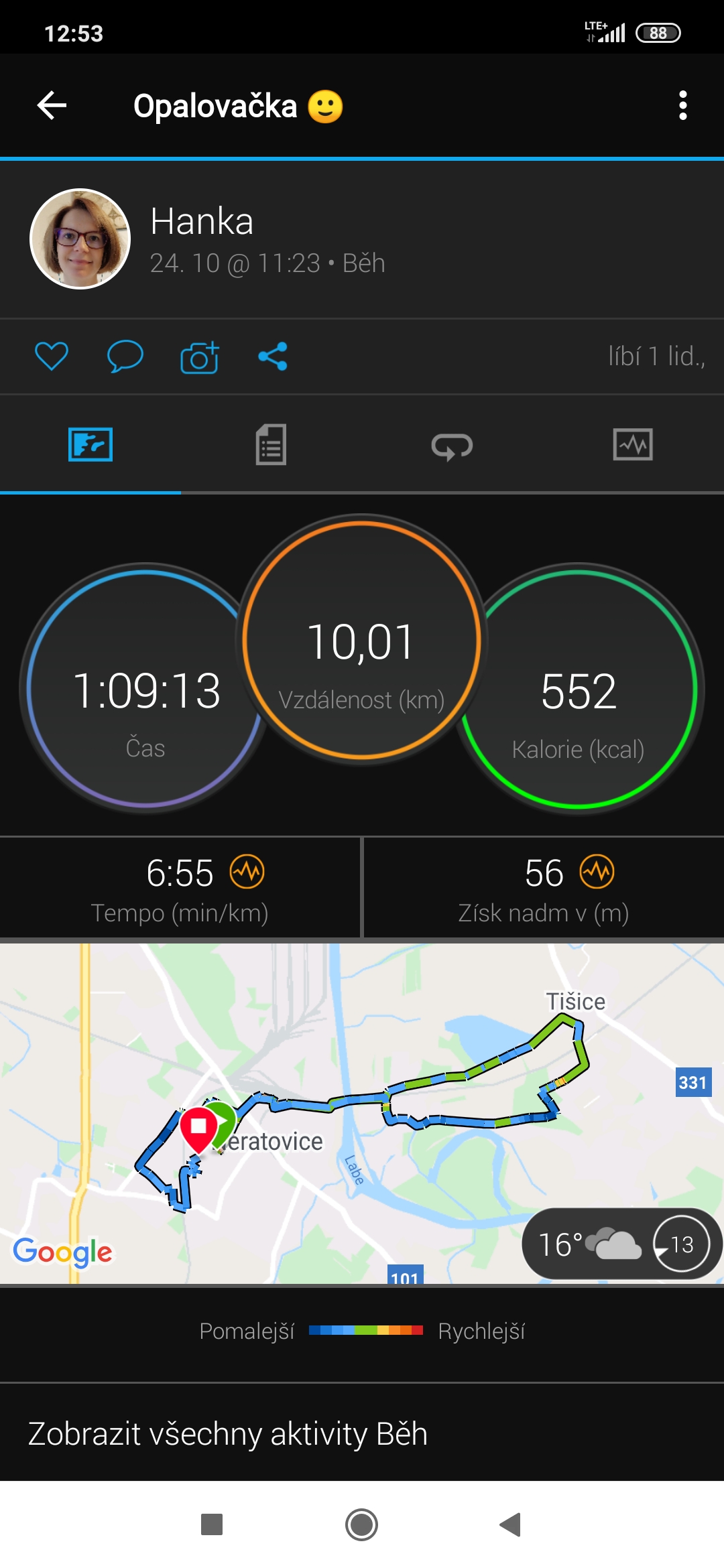Image resolution: width=724 pixels, height=1568 pixels.
Task: Open comments with the speech bubble icon
Action: [x=125, y=356]
